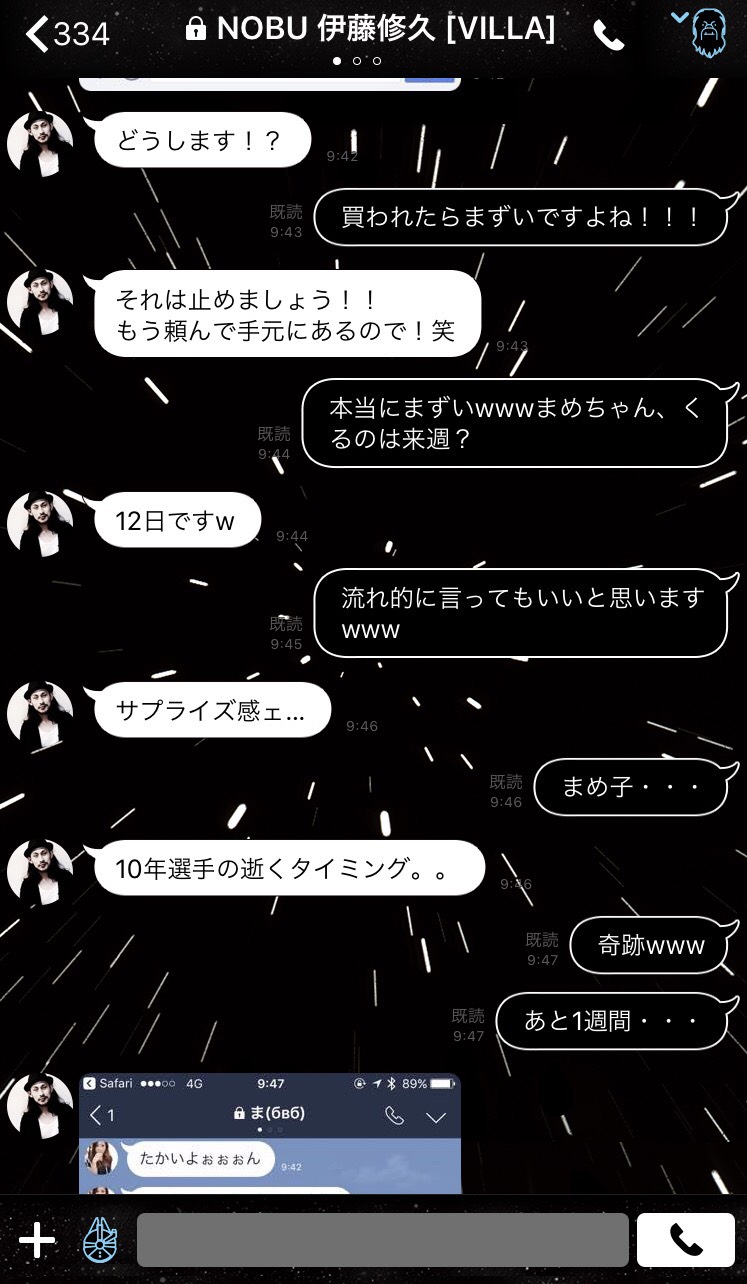Go back to the chat list

[65, 34]
